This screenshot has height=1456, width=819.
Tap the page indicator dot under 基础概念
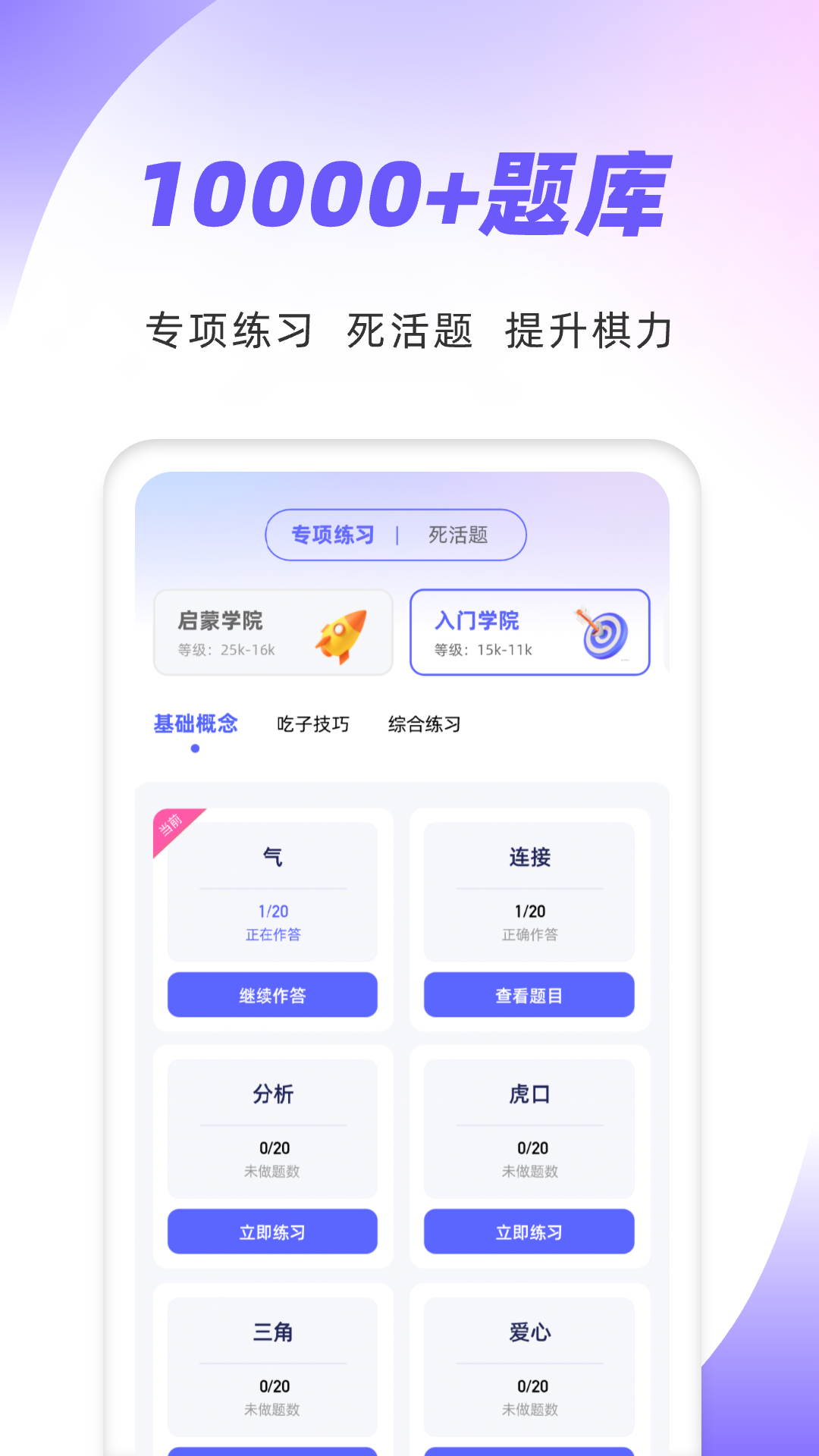point(195,749)
